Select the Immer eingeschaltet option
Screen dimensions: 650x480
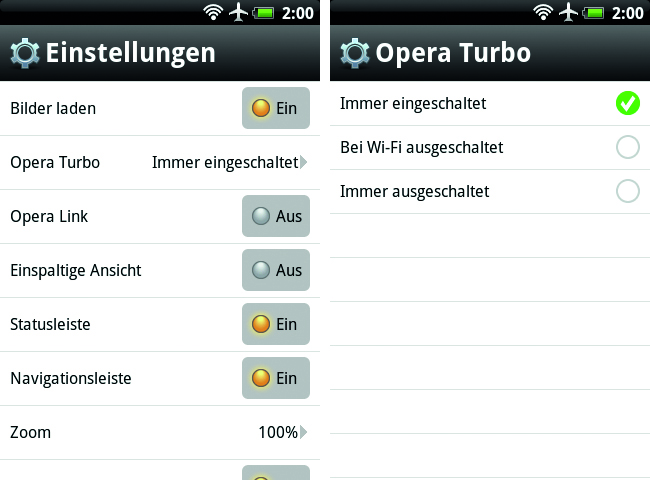pos(627,103)
